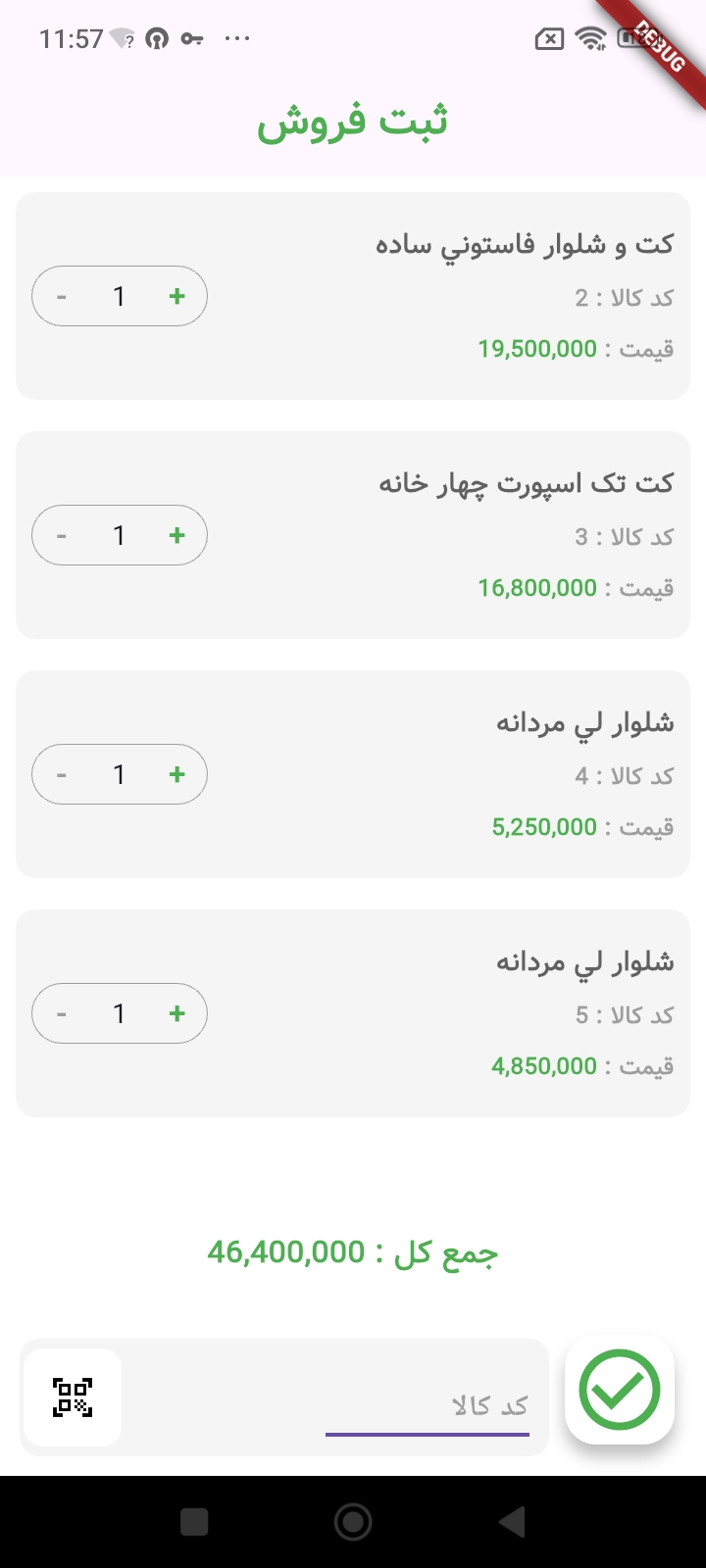706x1568 pixels.
Task: Open recent apps with the square navigation button
Action: (194, 1521)
